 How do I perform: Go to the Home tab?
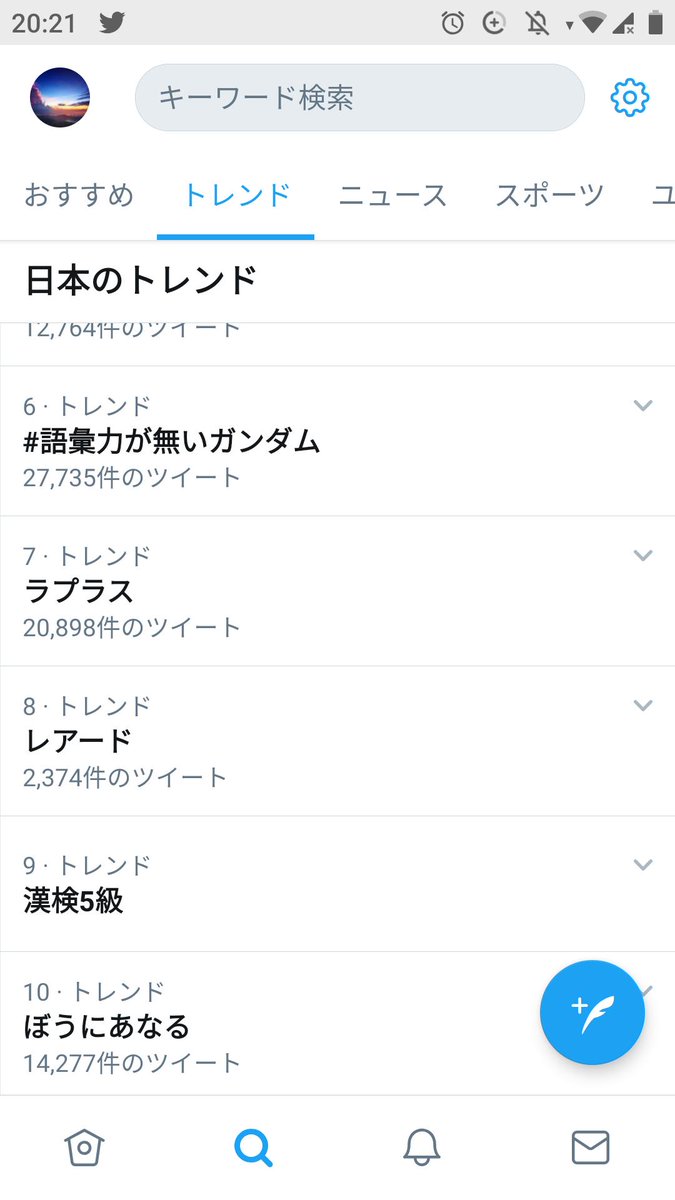84,1148
